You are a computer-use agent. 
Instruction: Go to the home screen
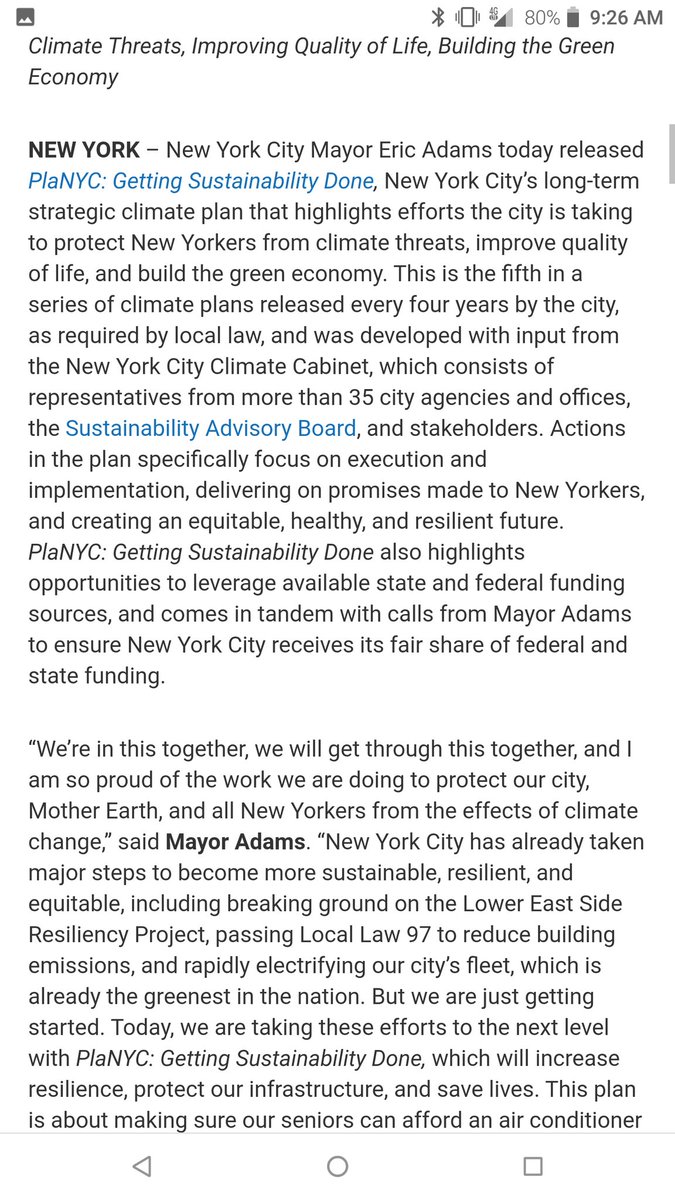[338, 1166]
